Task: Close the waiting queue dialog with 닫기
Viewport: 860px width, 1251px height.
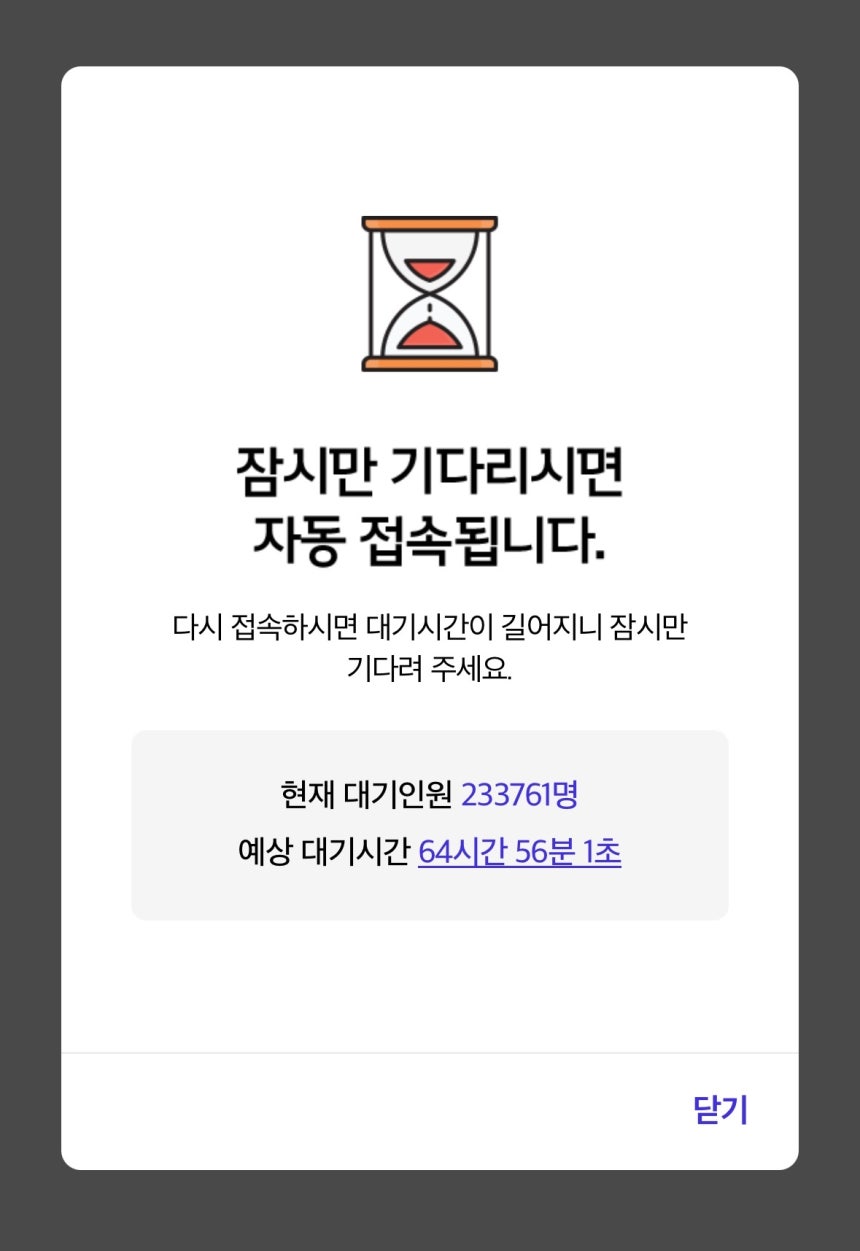Action: 720,1110
